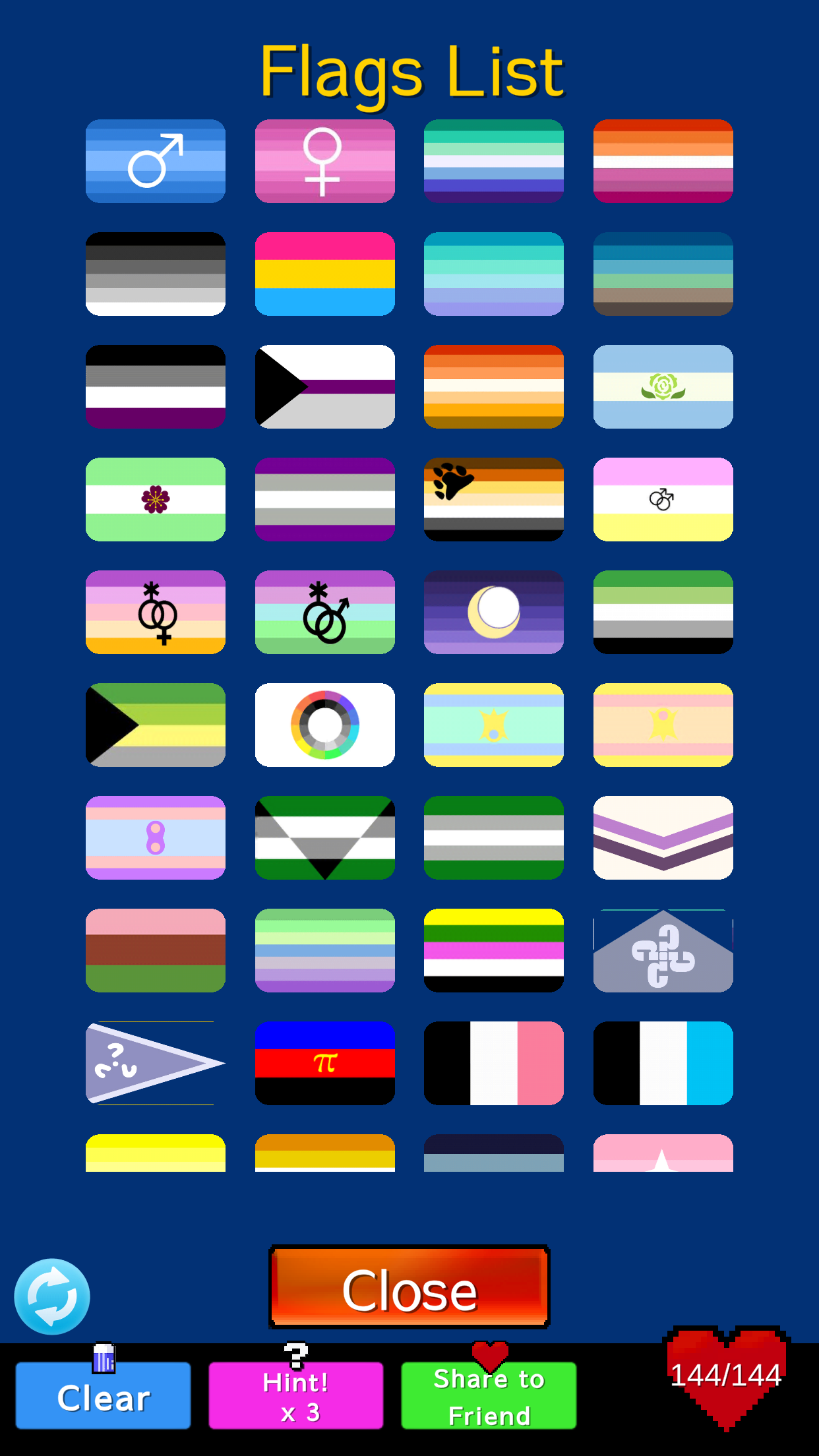Screen dimensions: 819x1456
Task: Select the flag with double Venus symbols
Action: tap(156, 613)
